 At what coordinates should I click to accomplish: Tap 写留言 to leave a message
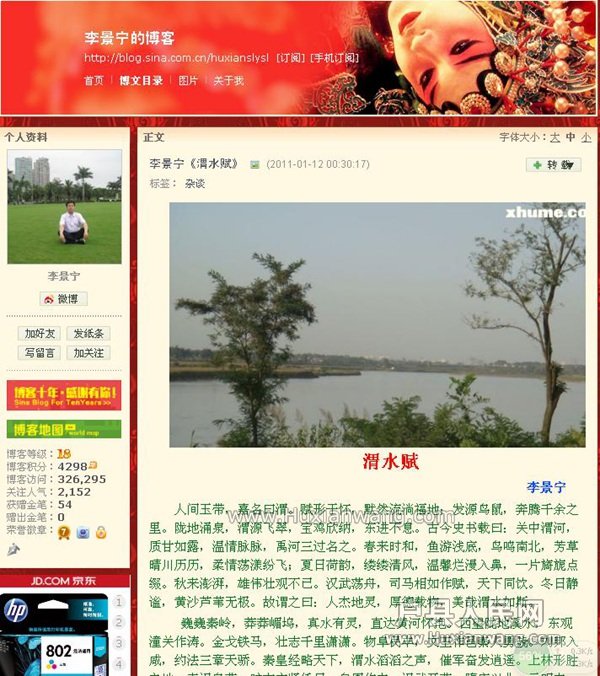[x=42, y=353]
